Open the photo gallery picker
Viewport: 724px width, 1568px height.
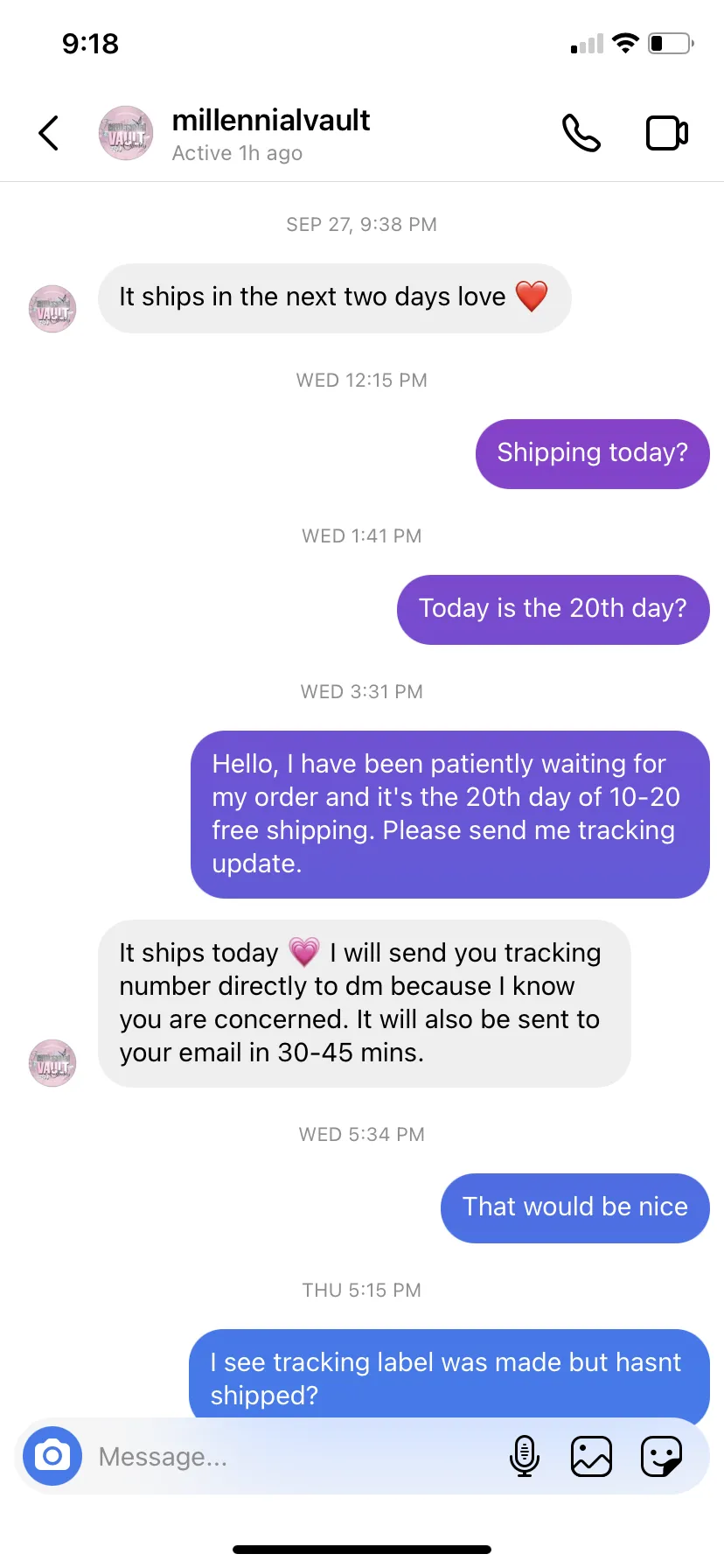(592, 1456)
